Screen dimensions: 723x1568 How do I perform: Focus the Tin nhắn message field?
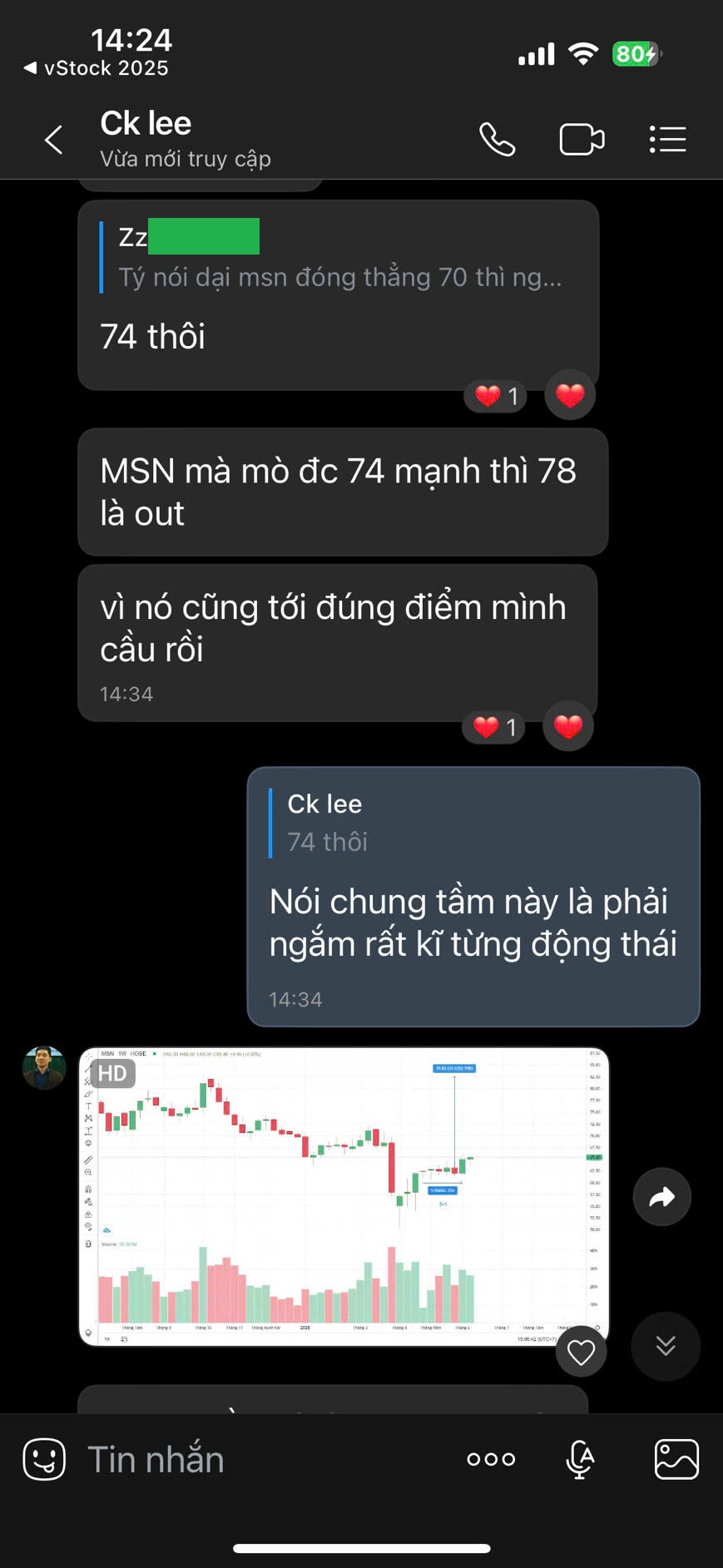[x=266, y=1460]
